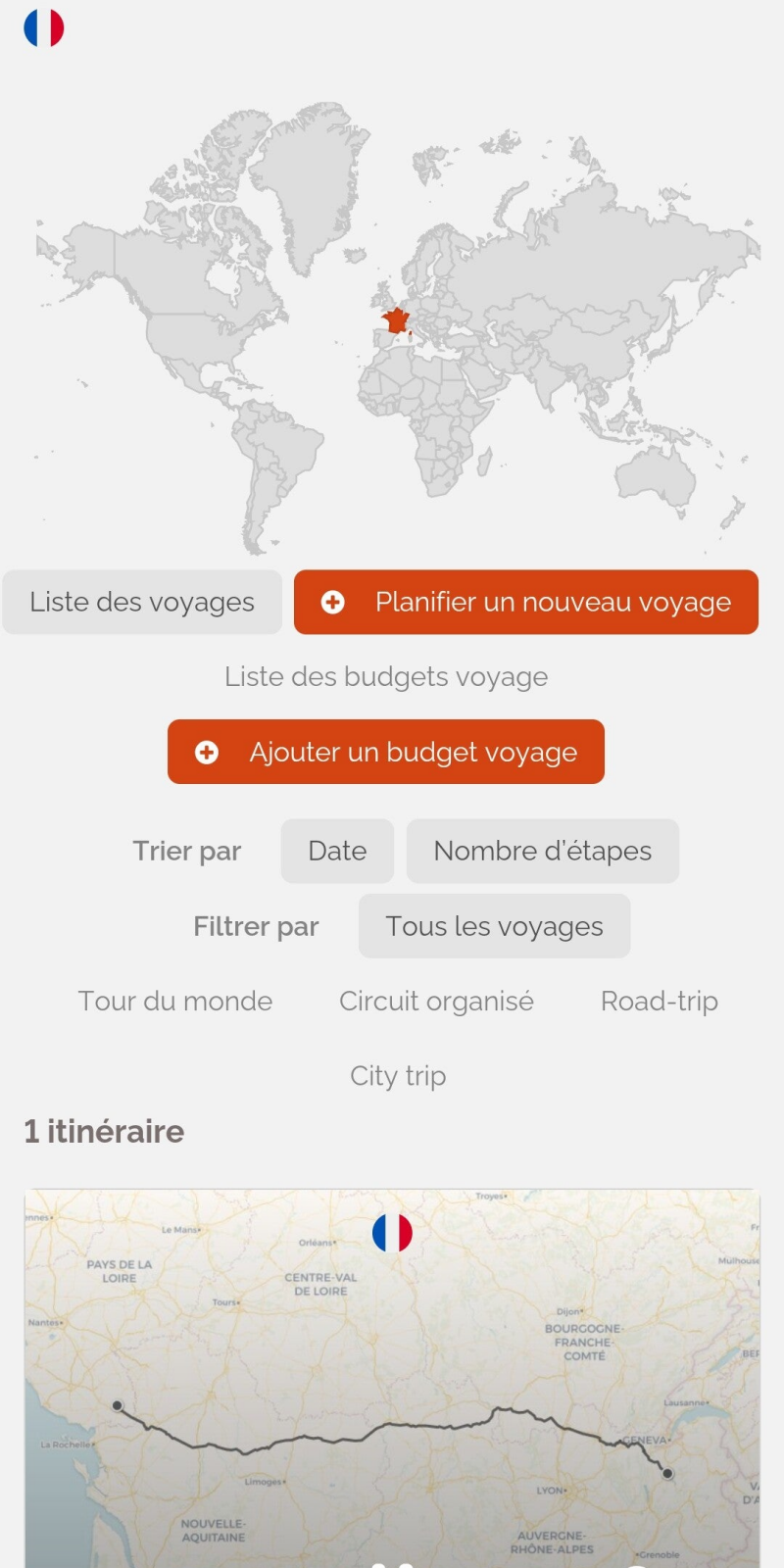Open Liste des budgets voyage
Viewport: 784px width, 1568px height.
pyautogui.click(x=386, y=677)
